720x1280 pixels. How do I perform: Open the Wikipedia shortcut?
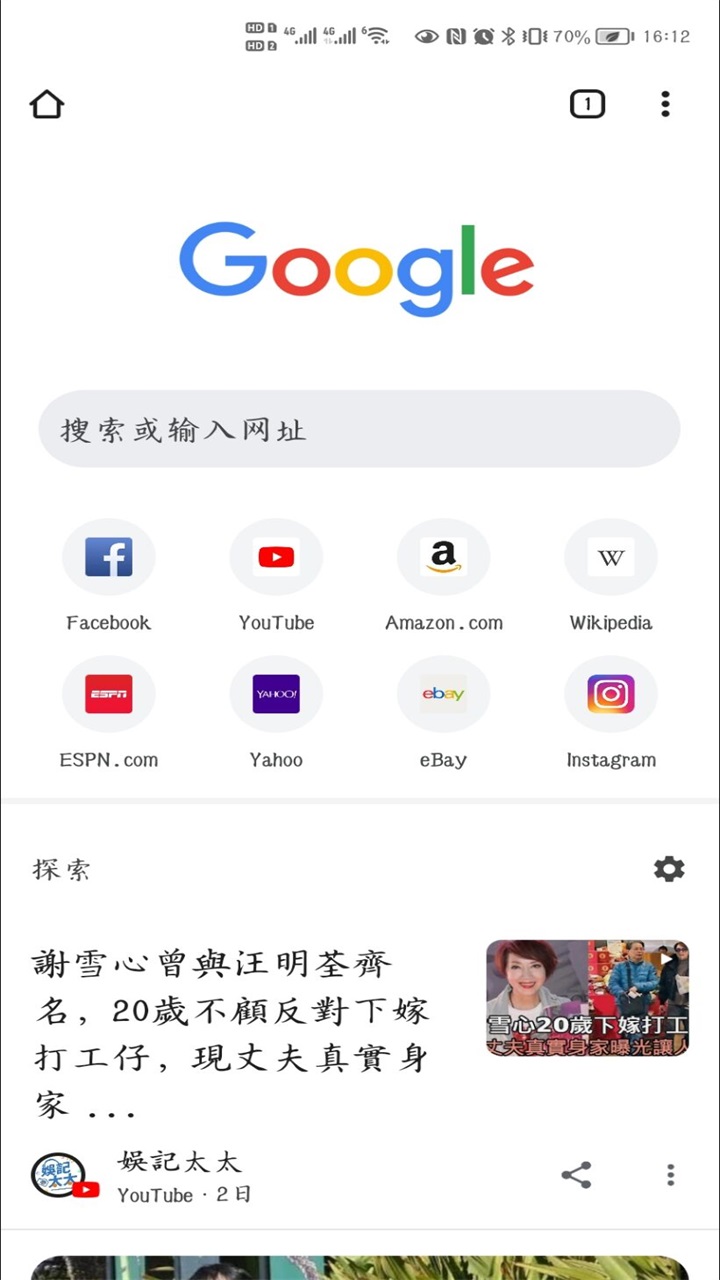coord(610,557)
